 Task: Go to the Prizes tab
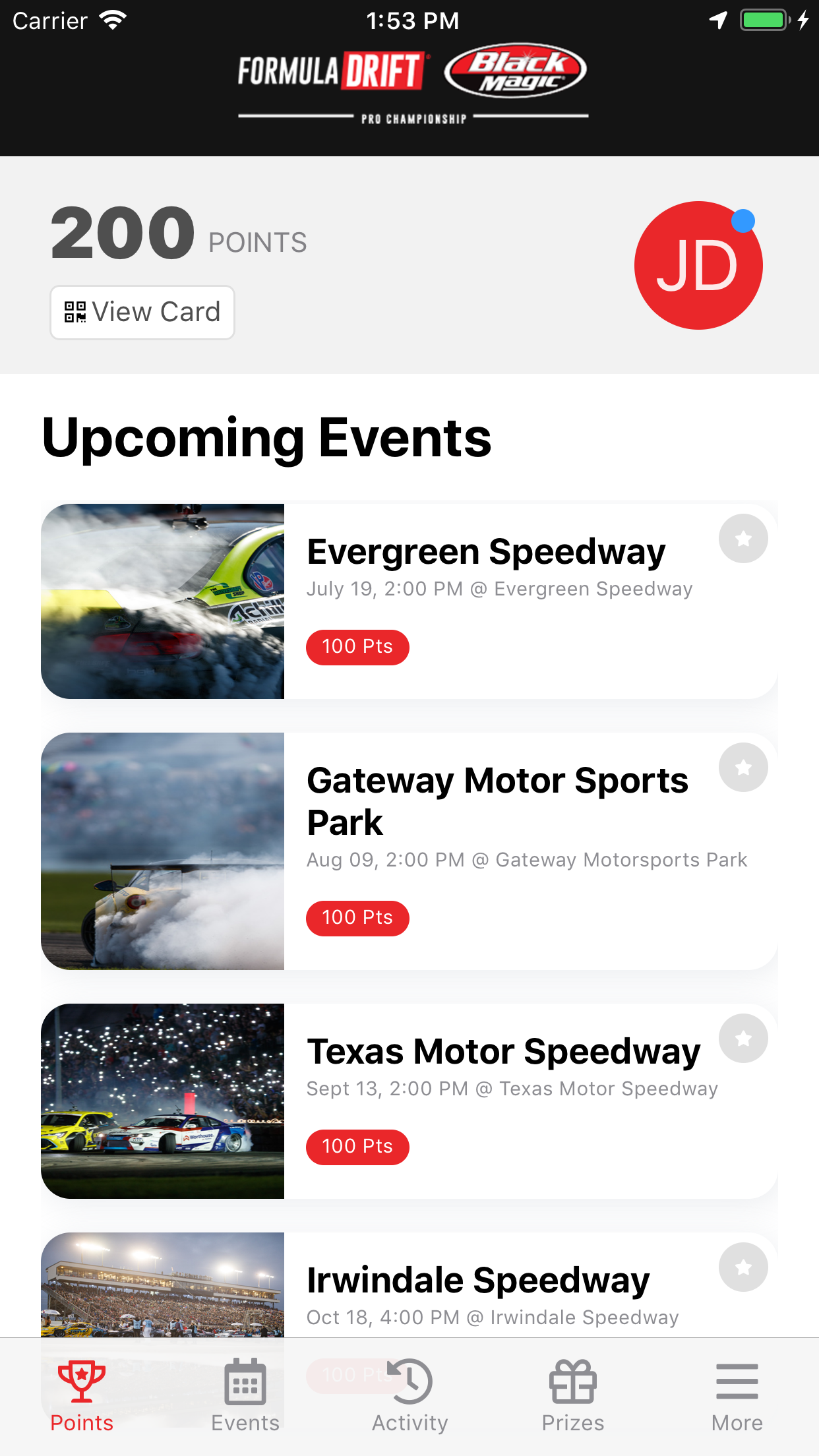(573, 1397)
